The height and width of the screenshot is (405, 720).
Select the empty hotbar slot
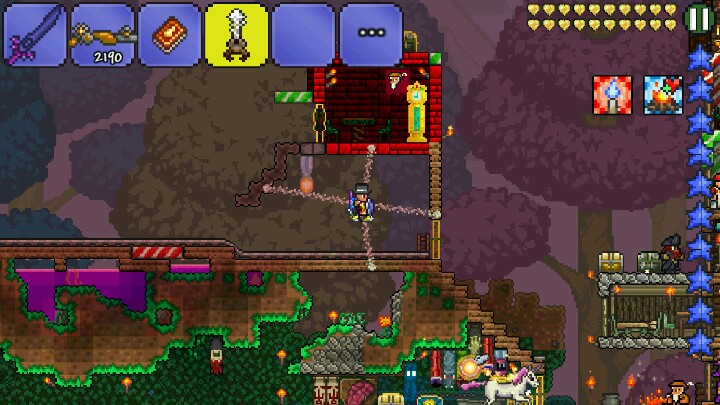303,34
